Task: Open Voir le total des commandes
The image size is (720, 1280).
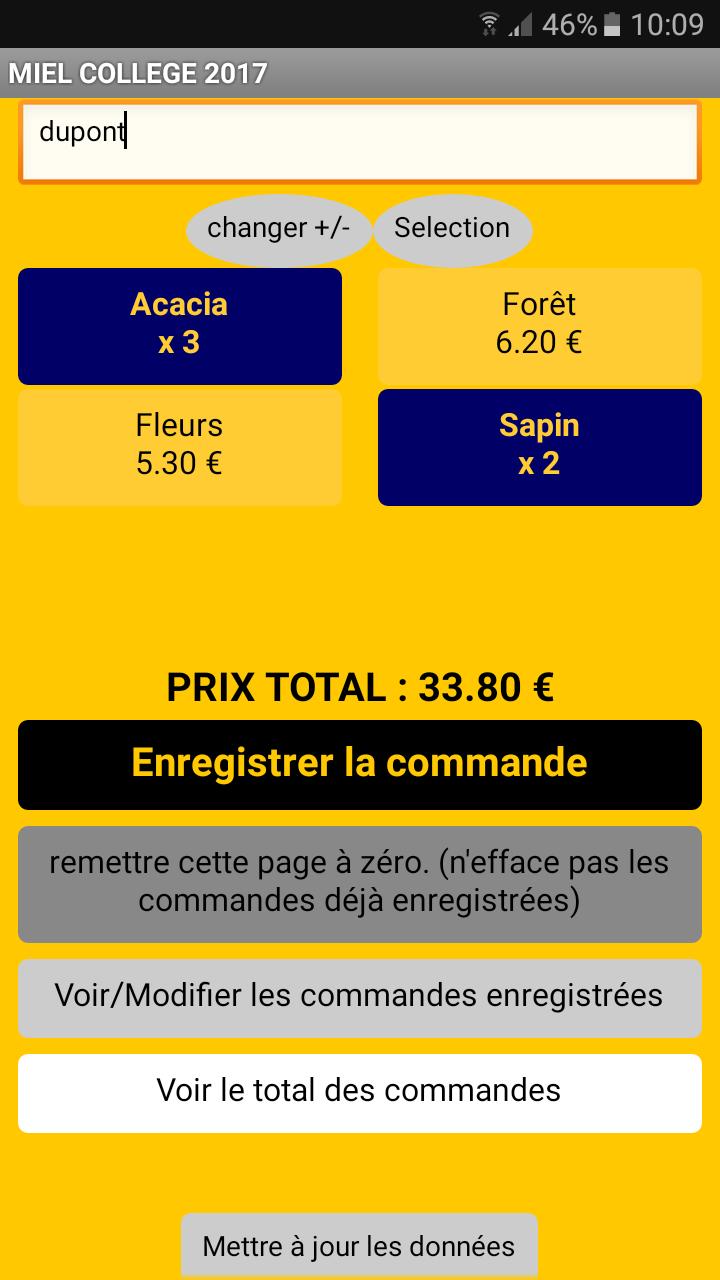Action: pyautogui.click(x=359, y=1092)
